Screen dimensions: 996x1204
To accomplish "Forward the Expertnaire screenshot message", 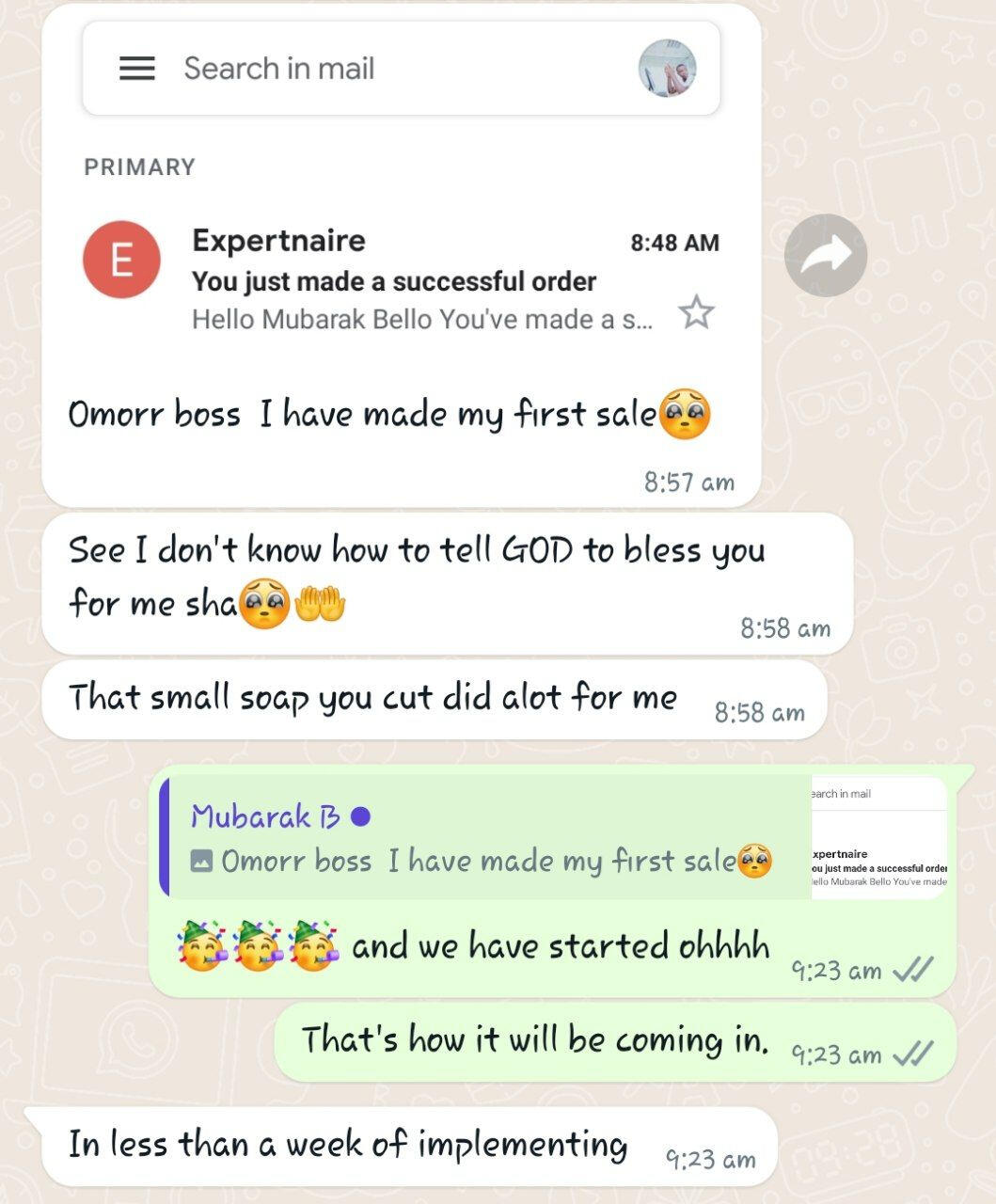I will (825, 255).
